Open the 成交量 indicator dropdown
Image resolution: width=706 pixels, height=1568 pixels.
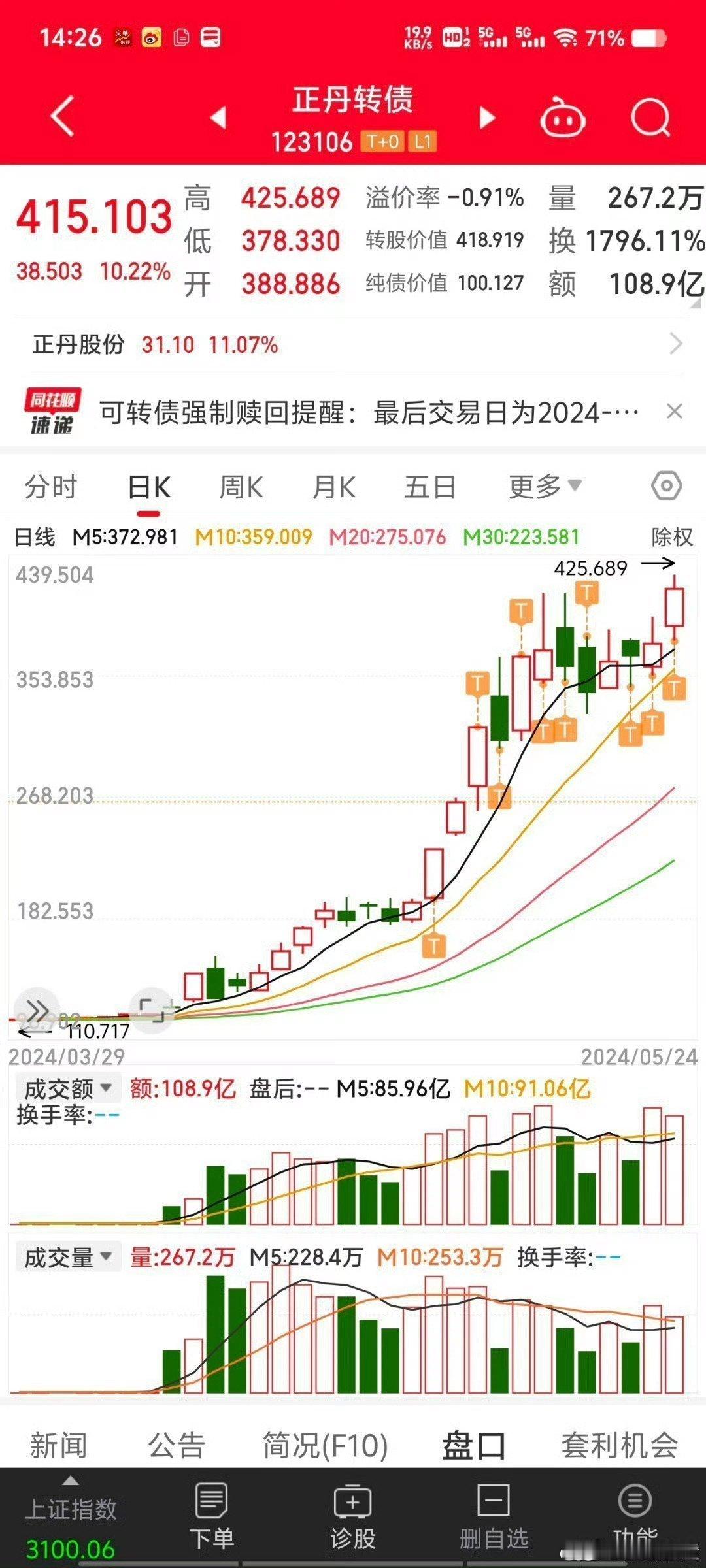68,1257
